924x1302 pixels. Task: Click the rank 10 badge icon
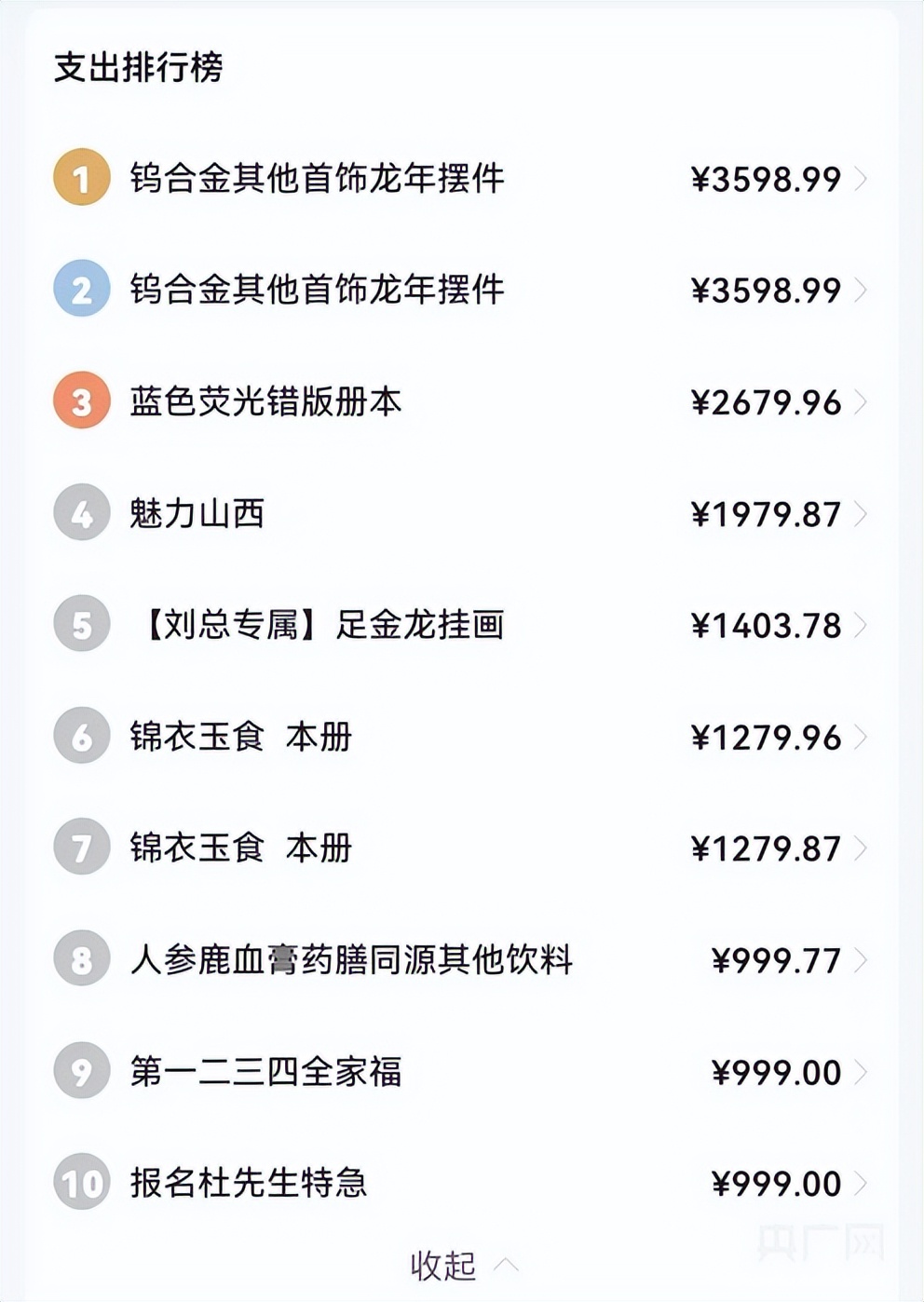point(82,1183)
